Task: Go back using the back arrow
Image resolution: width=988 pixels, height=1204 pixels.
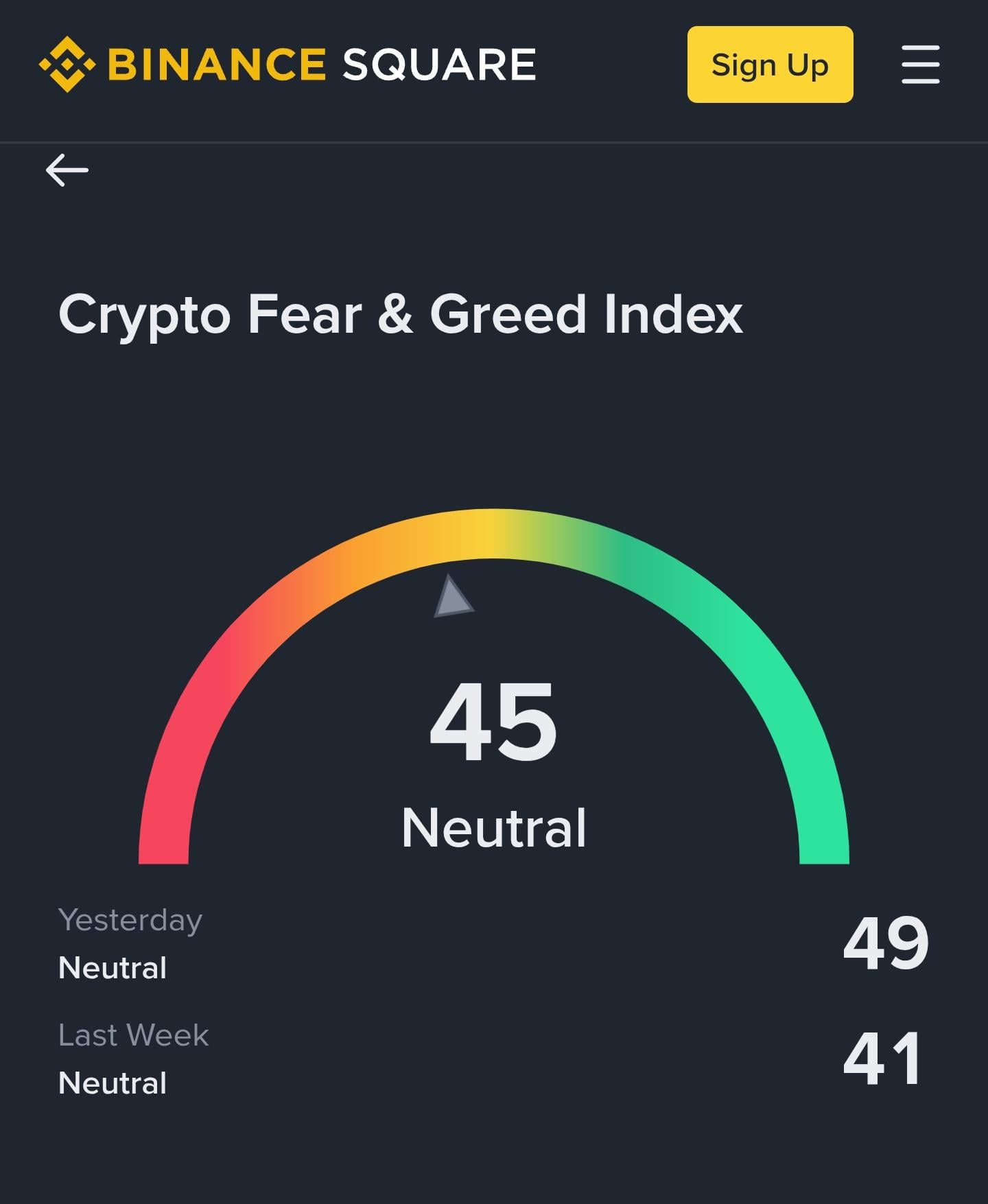Action: pos(67,170)
